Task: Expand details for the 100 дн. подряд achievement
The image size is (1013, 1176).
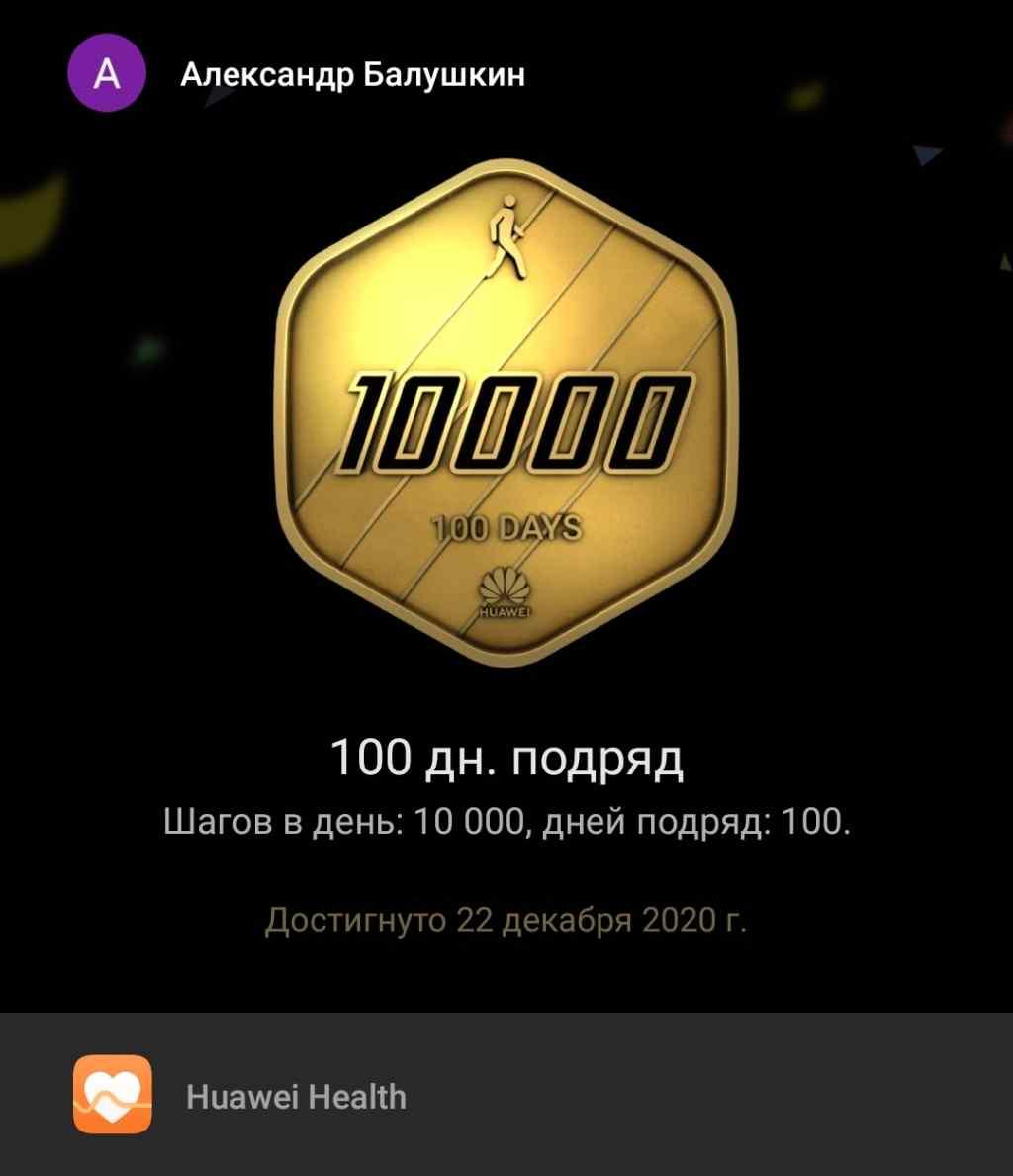Action: [x=510, y=758]
